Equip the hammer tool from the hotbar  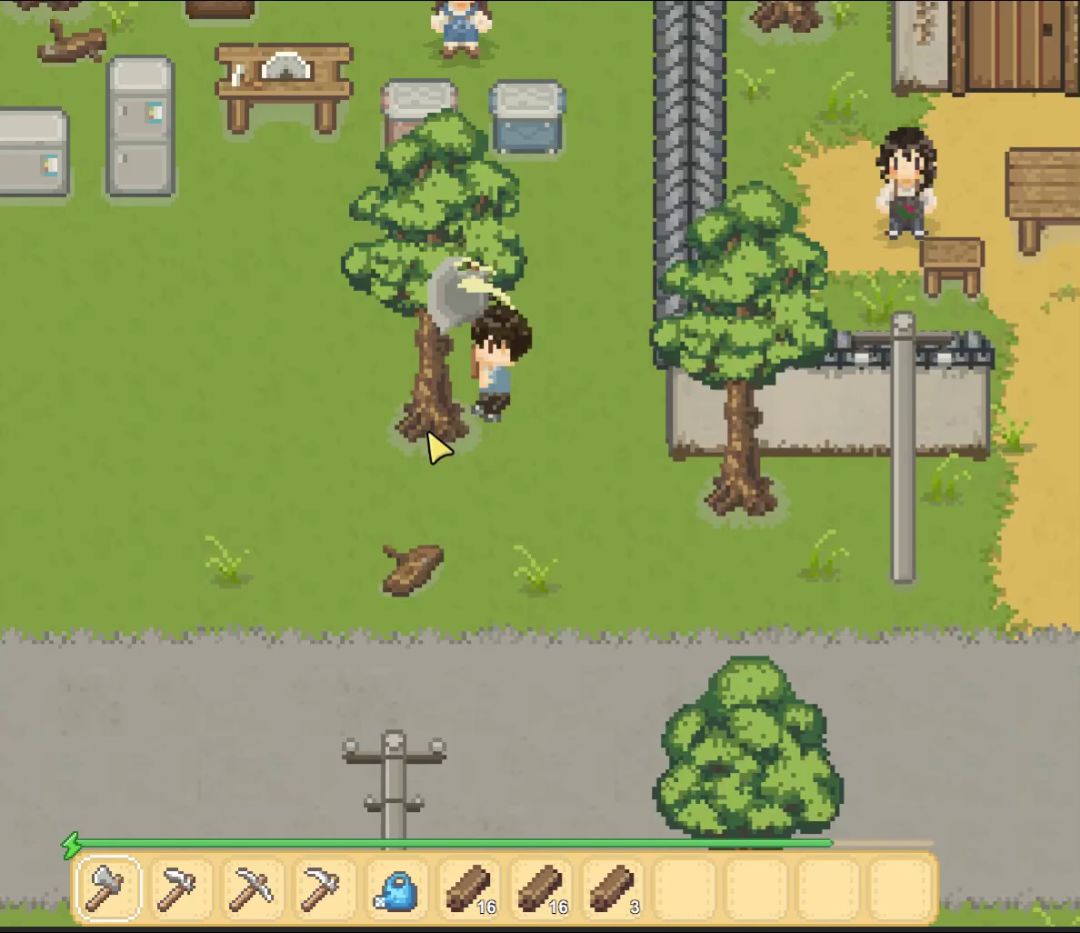point(180,888)
